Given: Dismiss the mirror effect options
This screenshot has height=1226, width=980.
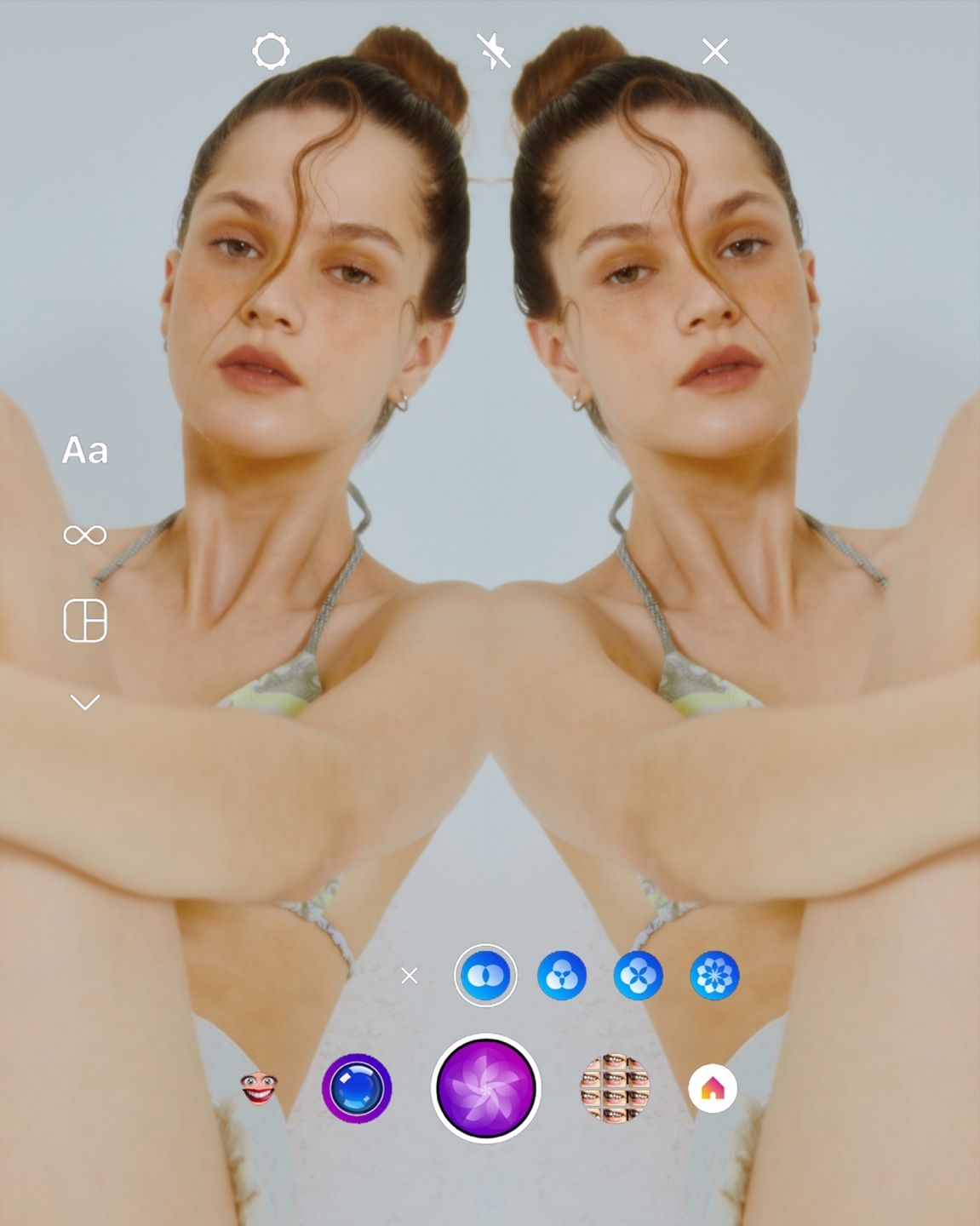Looking at the screenshot, I should pos(410,976).
